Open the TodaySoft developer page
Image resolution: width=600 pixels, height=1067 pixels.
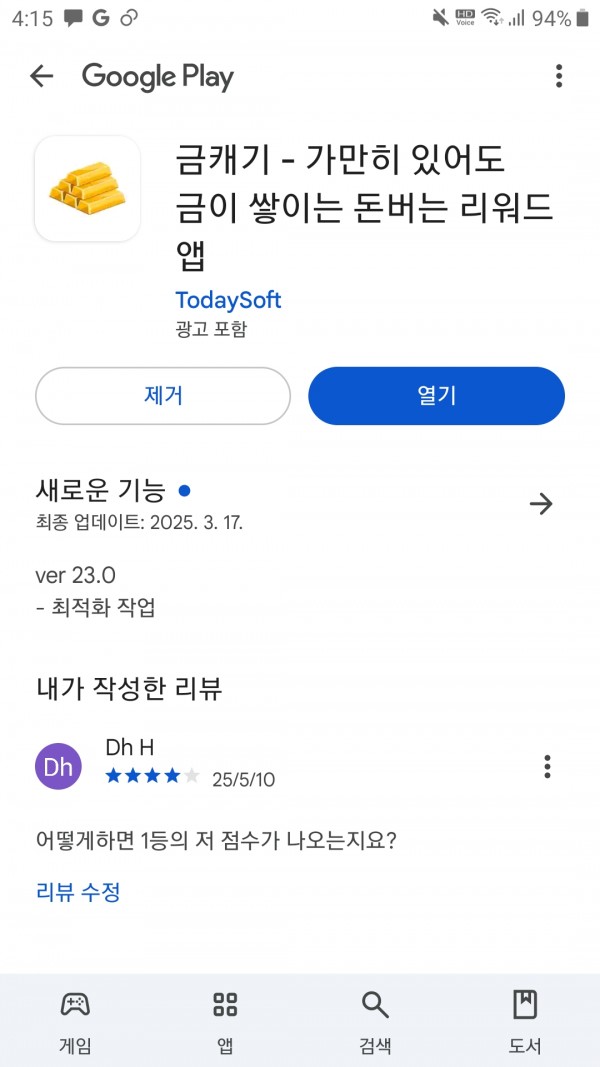[x=228, y=300]
